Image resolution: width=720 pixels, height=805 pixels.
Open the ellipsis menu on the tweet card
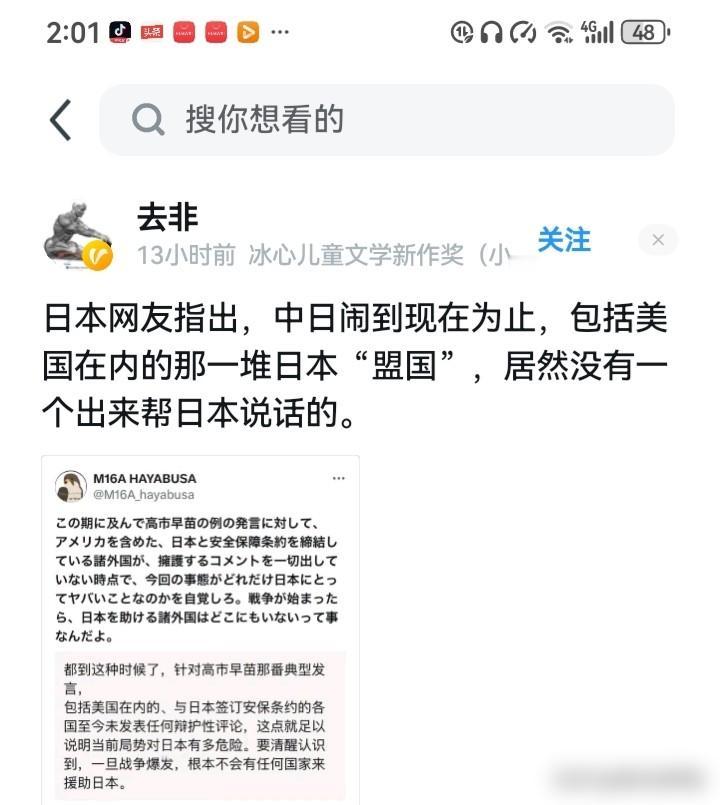(340, 478)
